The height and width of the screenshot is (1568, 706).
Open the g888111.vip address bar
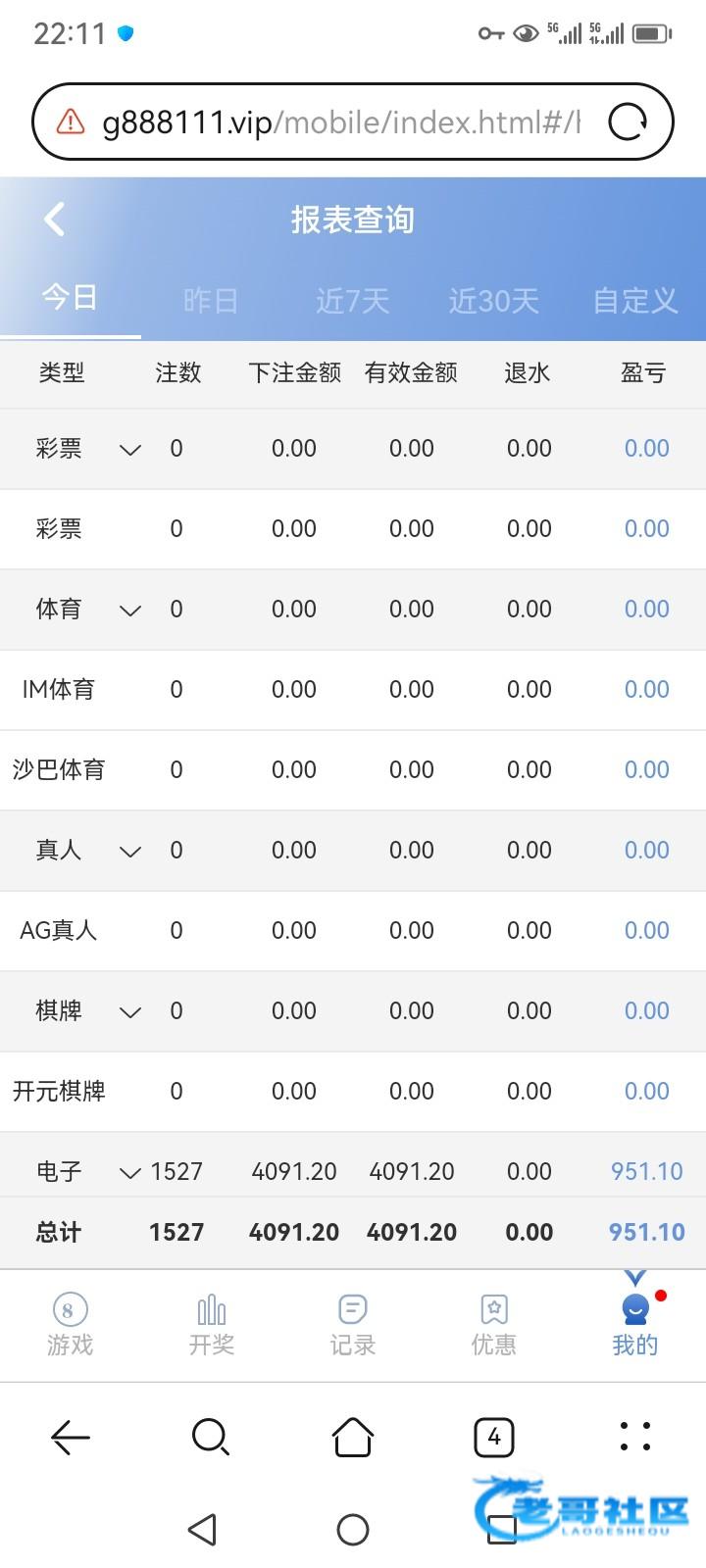pyautogui.click(x=333, y=122)
